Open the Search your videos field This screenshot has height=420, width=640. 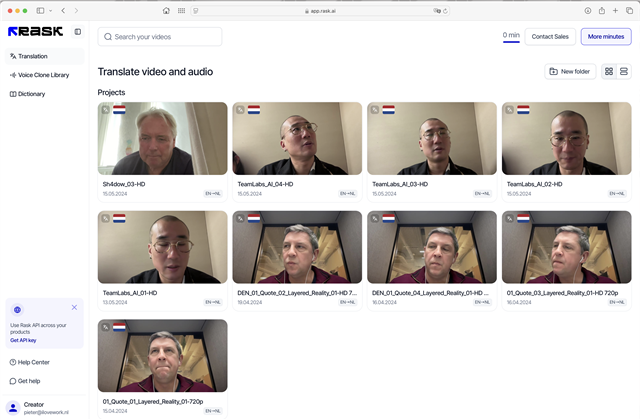[160, 37]
